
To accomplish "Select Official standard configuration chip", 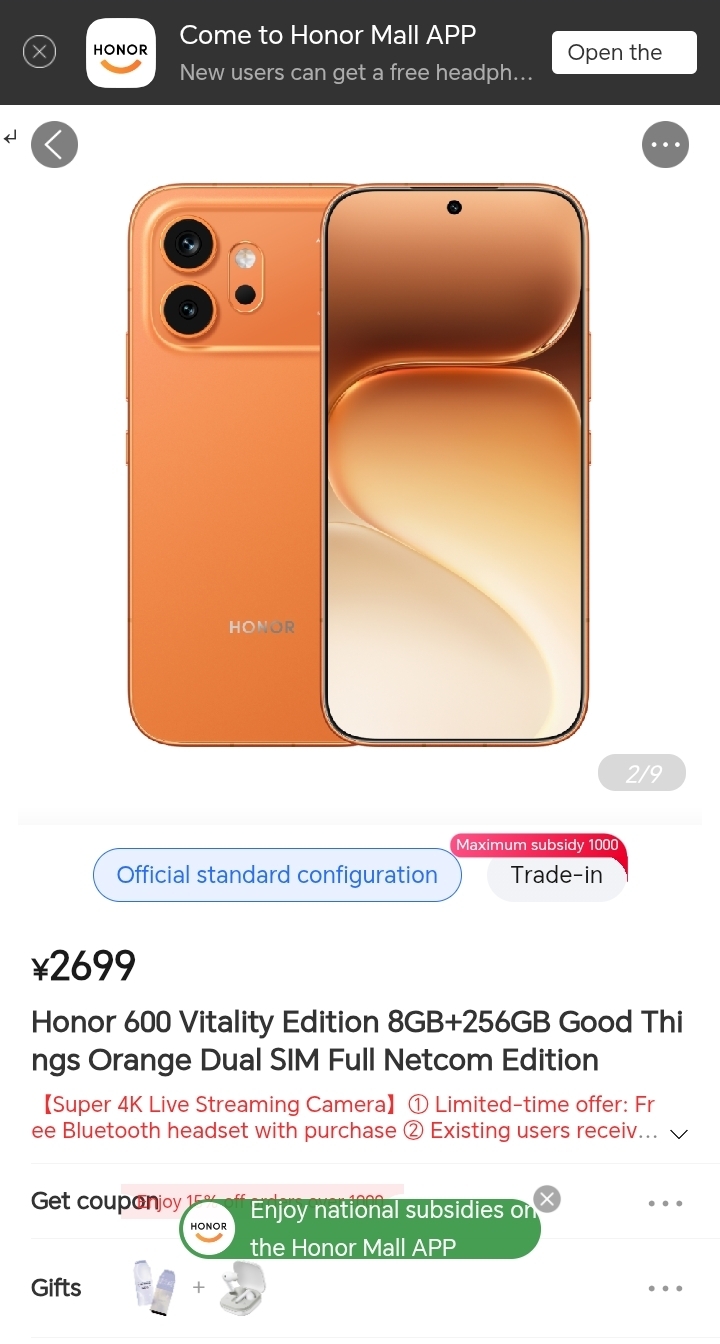I will click(x=277, y=875).
